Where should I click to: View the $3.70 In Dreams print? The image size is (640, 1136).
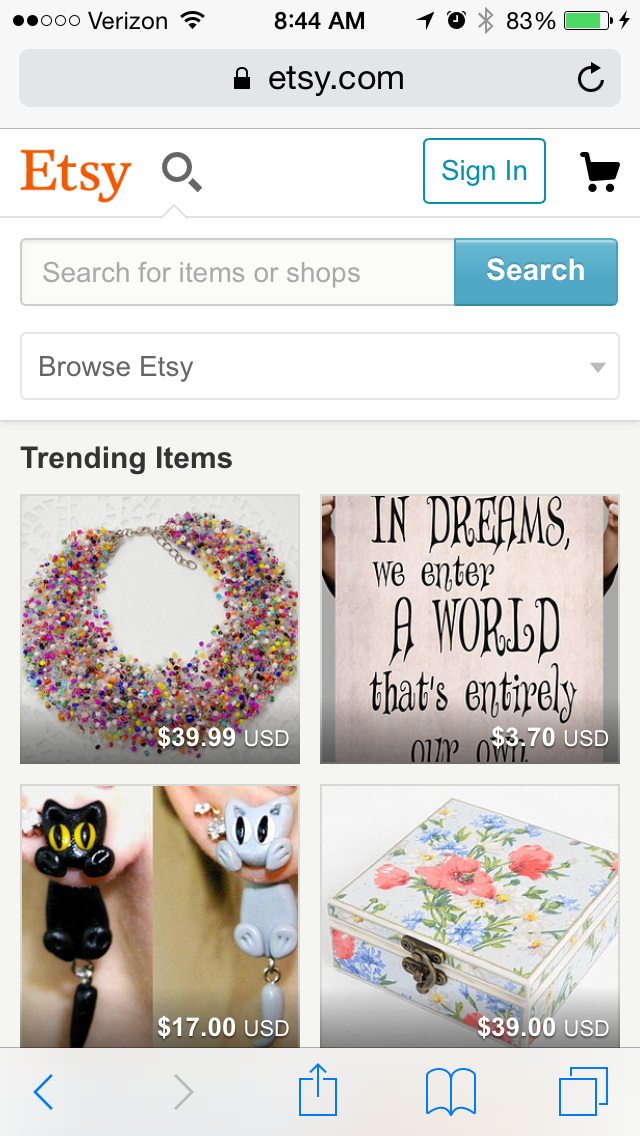pyautogui.click(x=469, y=629)
